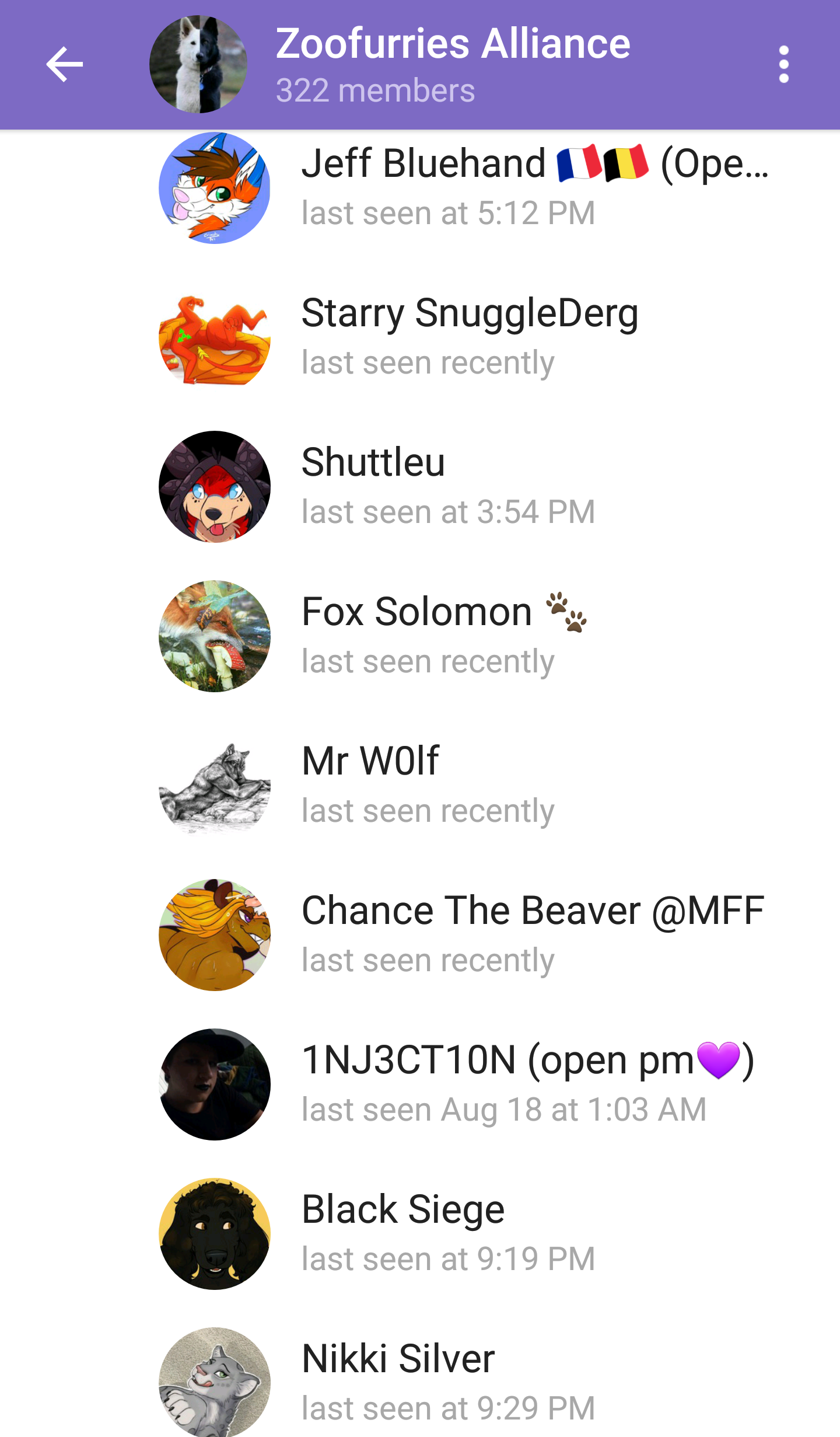View Black Siege's profile

pos(420,1234)
